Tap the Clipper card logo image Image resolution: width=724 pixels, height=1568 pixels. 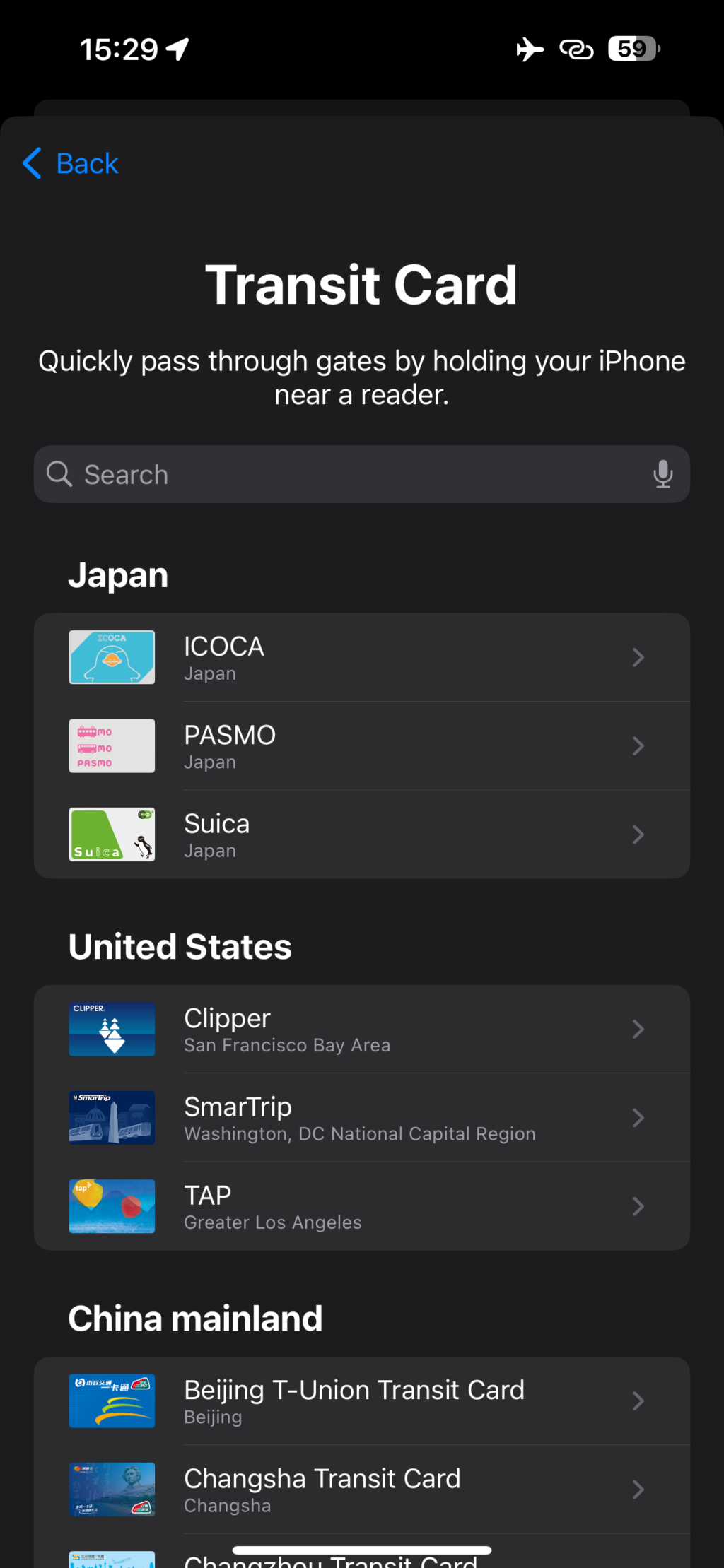click(111, 1029)
